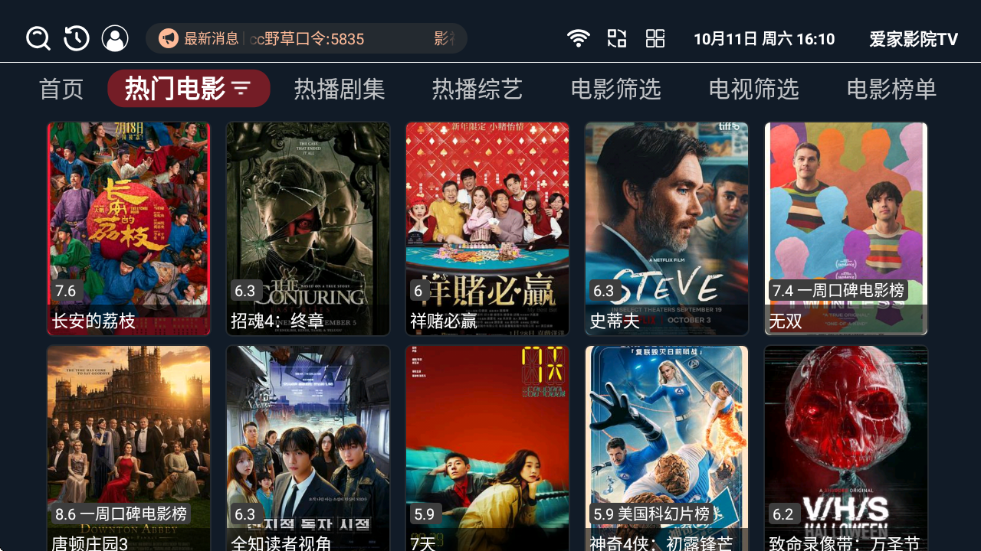
Task: Open the four-squares grid icon
Action: [655, 39]
